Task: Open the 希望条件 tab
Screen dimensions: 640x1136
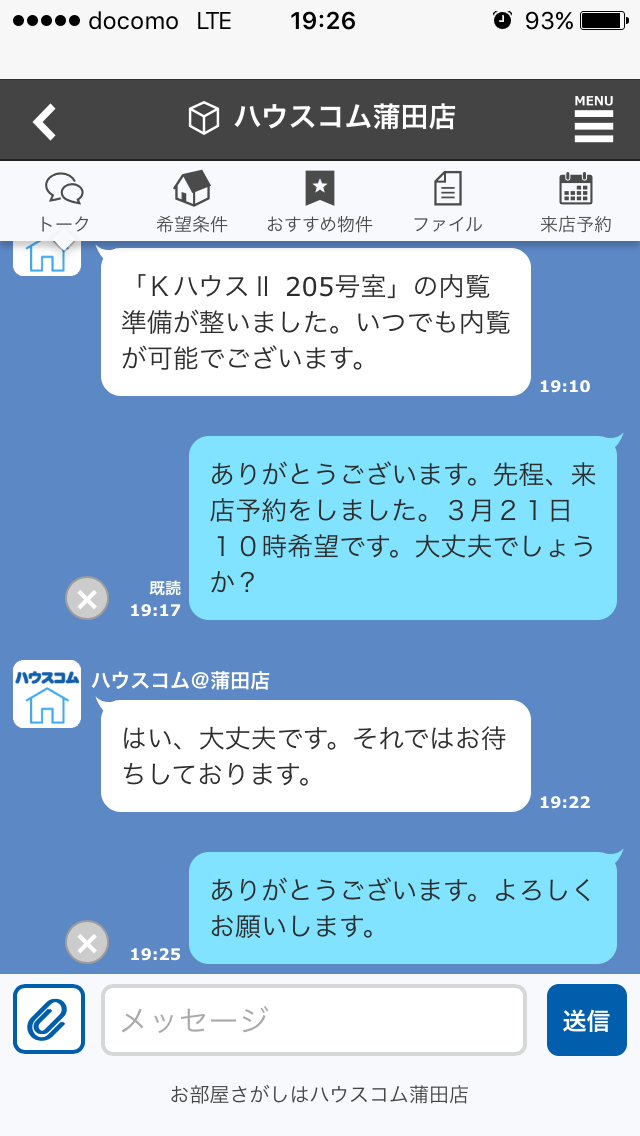Action: pos(192,202)
